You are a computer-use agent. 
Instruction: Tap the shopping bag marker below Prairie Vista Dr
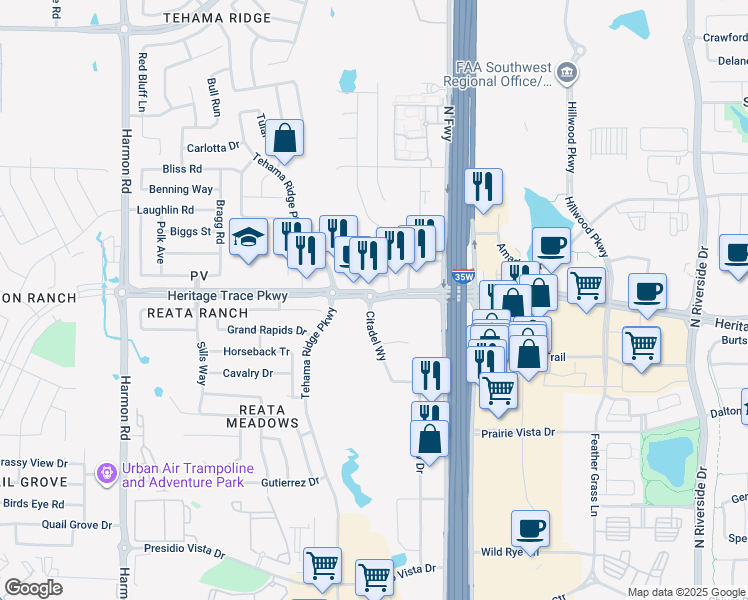(429, 440)
